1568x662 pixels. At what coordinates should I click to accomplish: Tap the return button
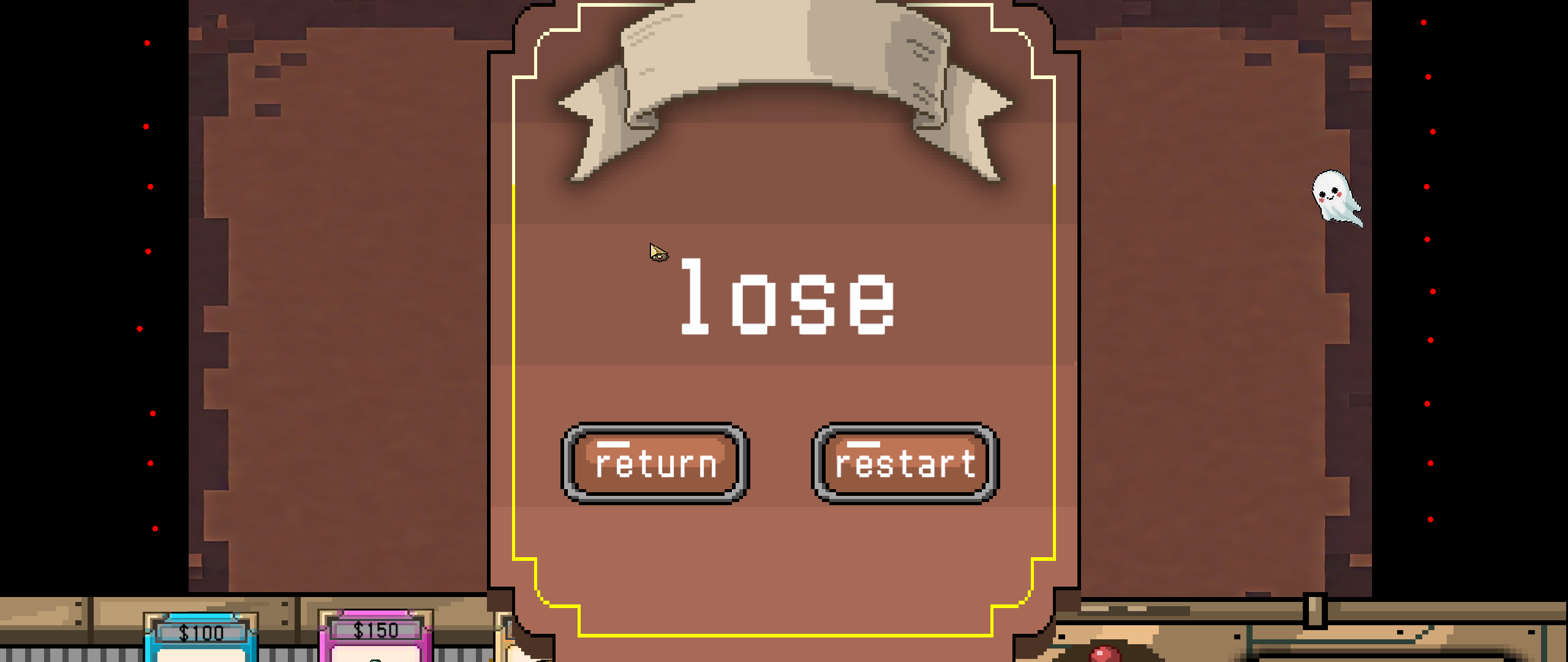point(655,463)
